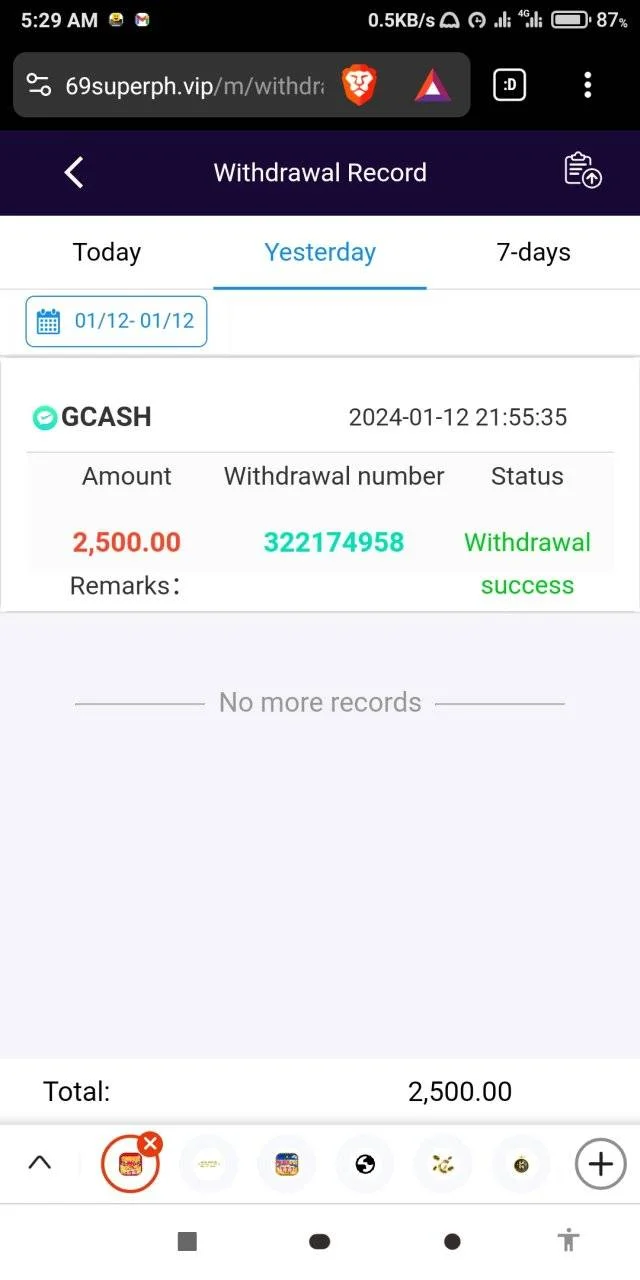Open Brave Shields lion icon
640x1280 pixels.
pos(359,86)
